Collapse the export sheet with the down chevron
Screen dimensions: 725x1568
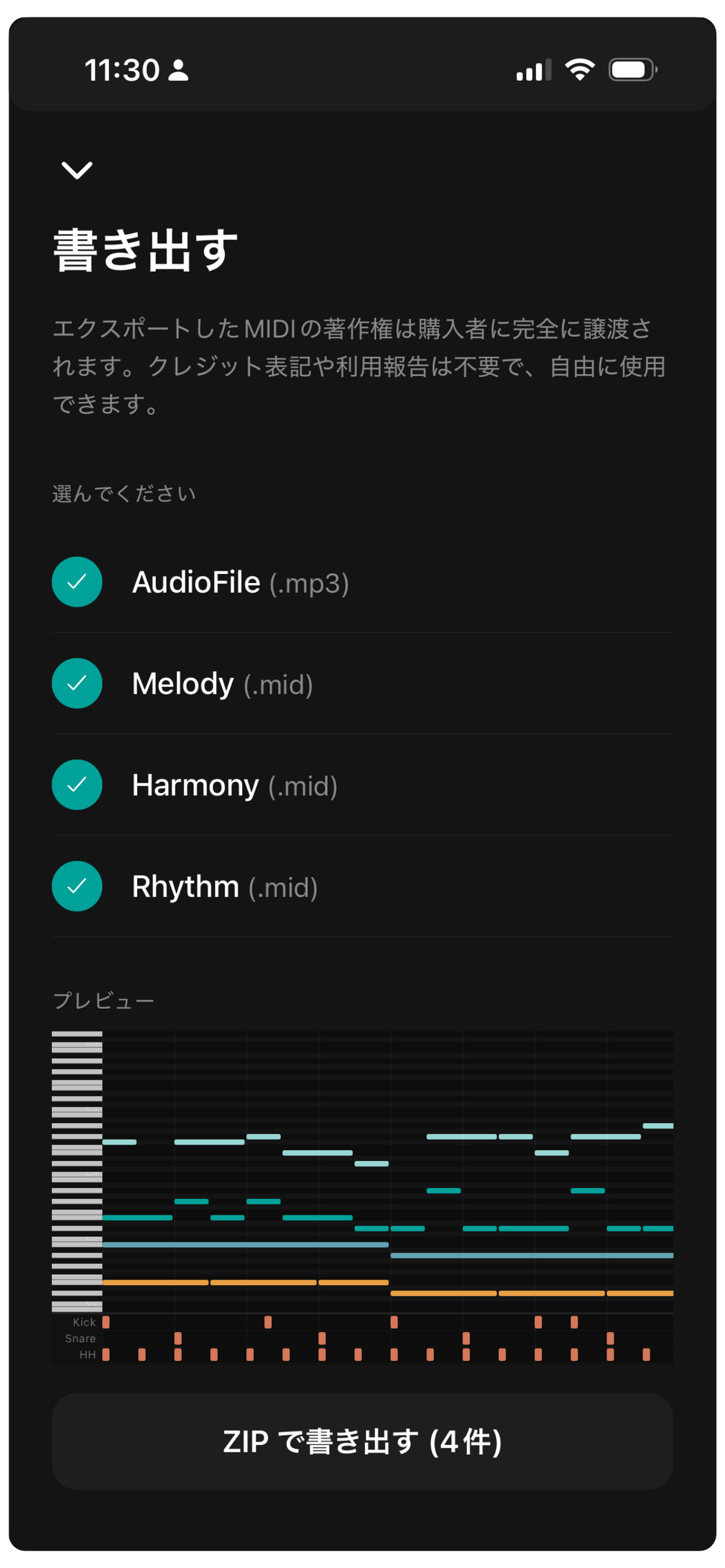tap(77, 170)
